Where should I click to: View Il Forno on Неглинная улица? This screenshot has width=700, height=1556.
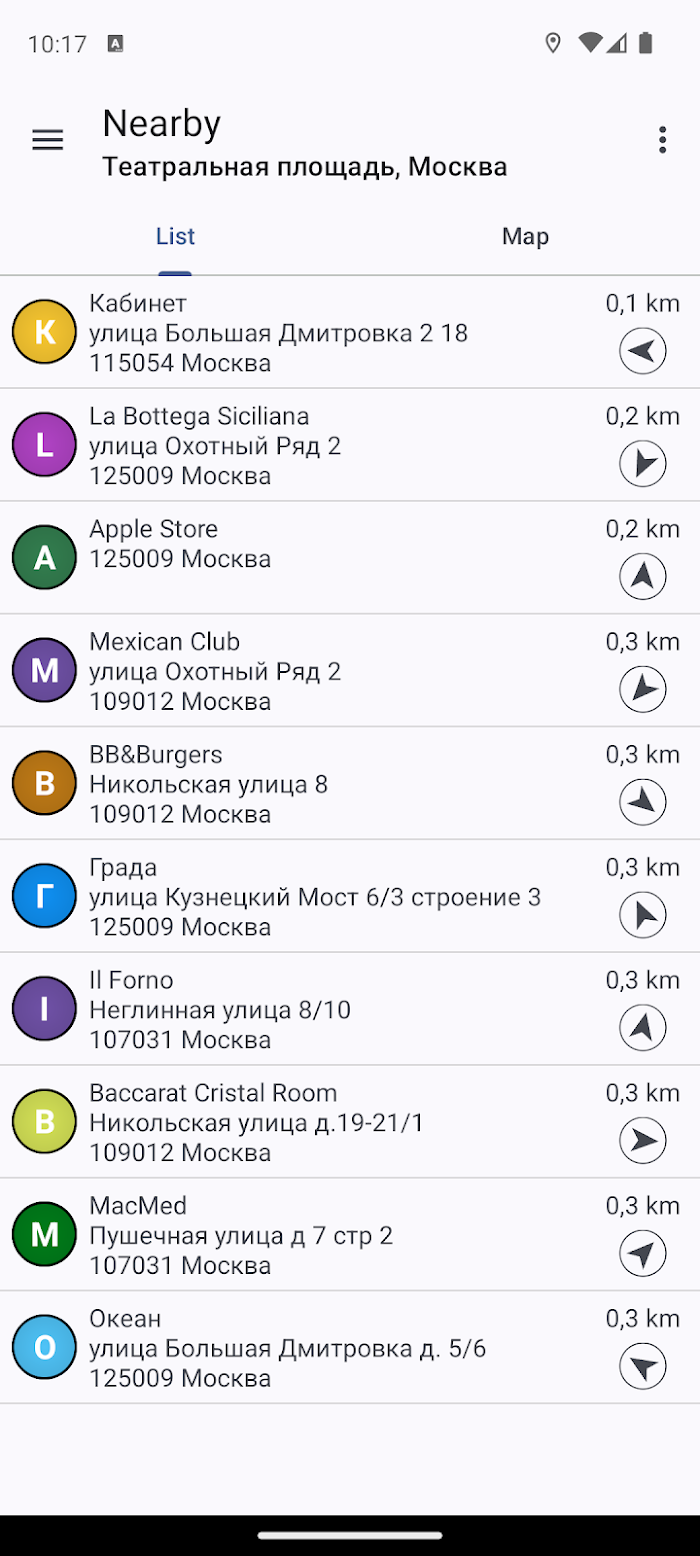coord(350,1010)
